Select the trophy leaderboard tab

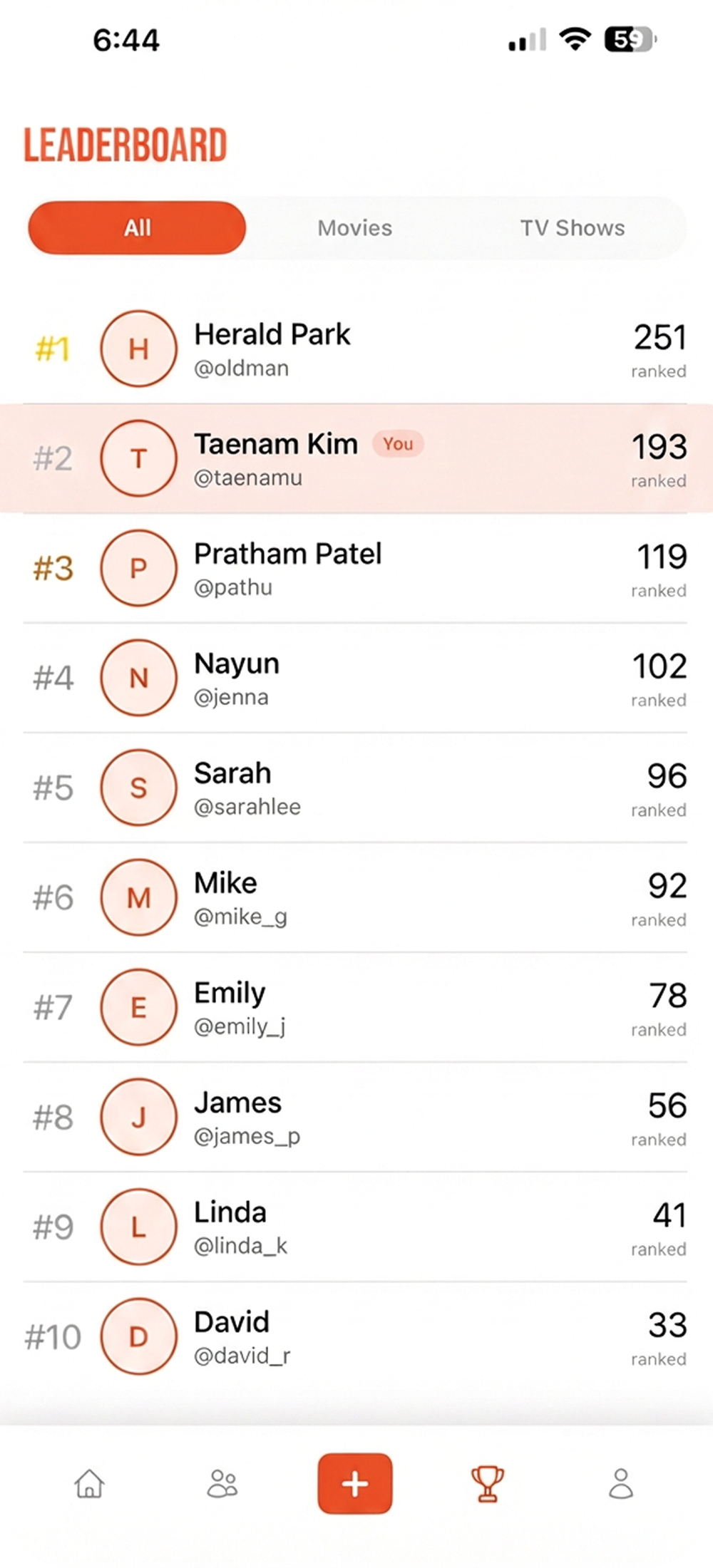(x=488, y=1483)
